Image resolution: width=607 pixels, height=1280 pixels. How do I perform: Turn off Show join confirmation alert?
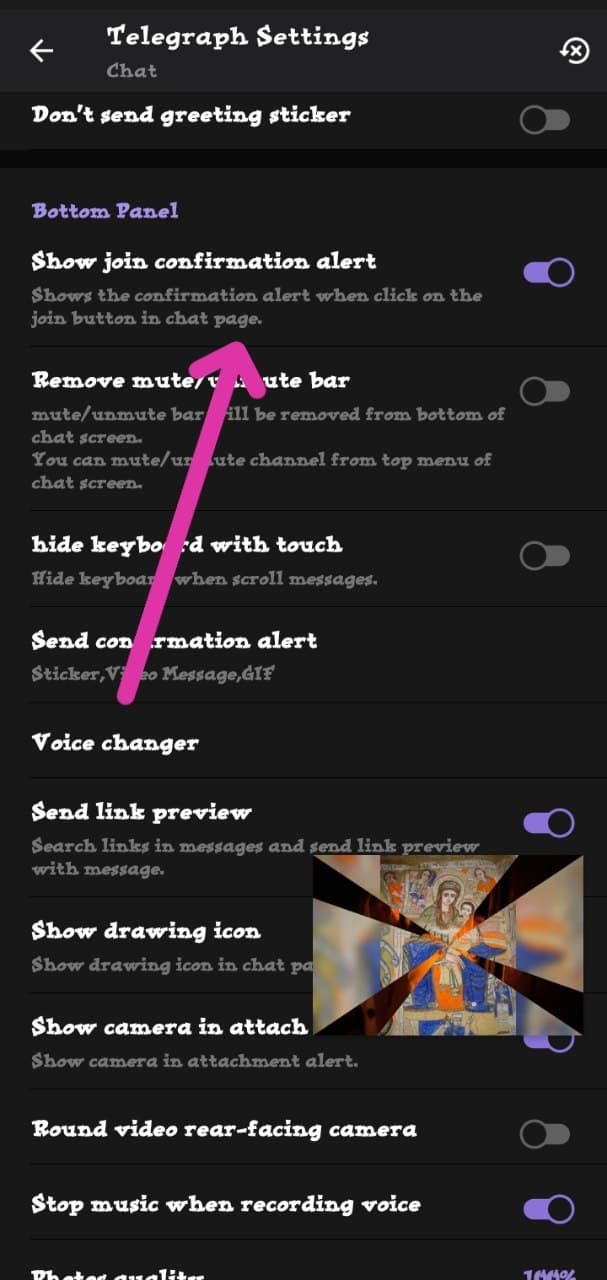click(x=548, y=272)
